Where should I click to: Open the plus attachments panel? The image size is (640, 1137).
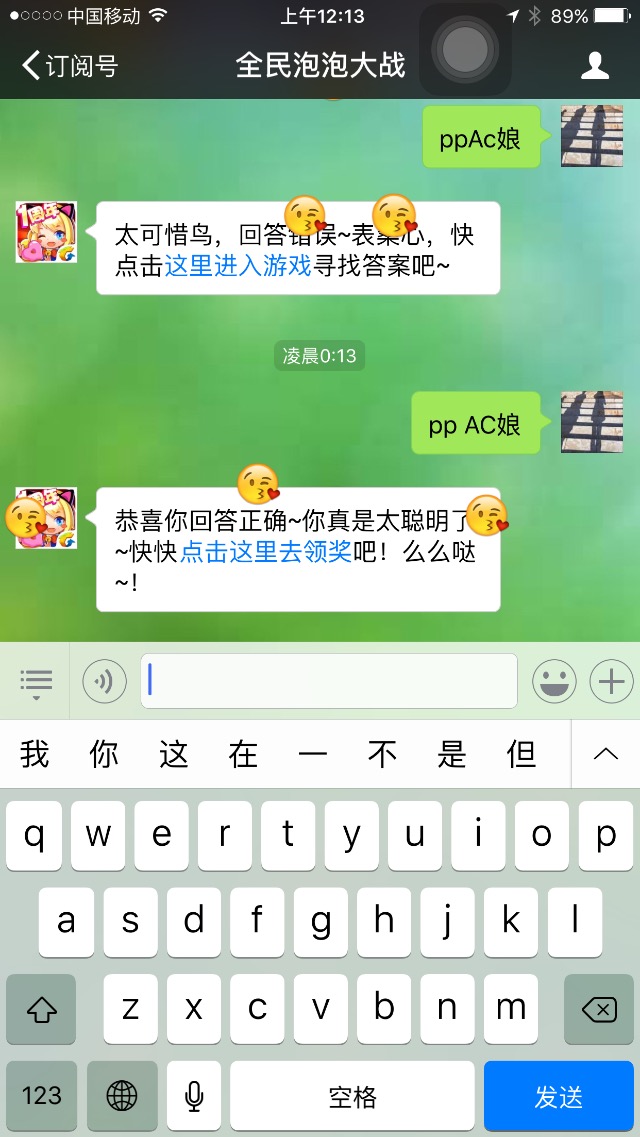(611, 682)
